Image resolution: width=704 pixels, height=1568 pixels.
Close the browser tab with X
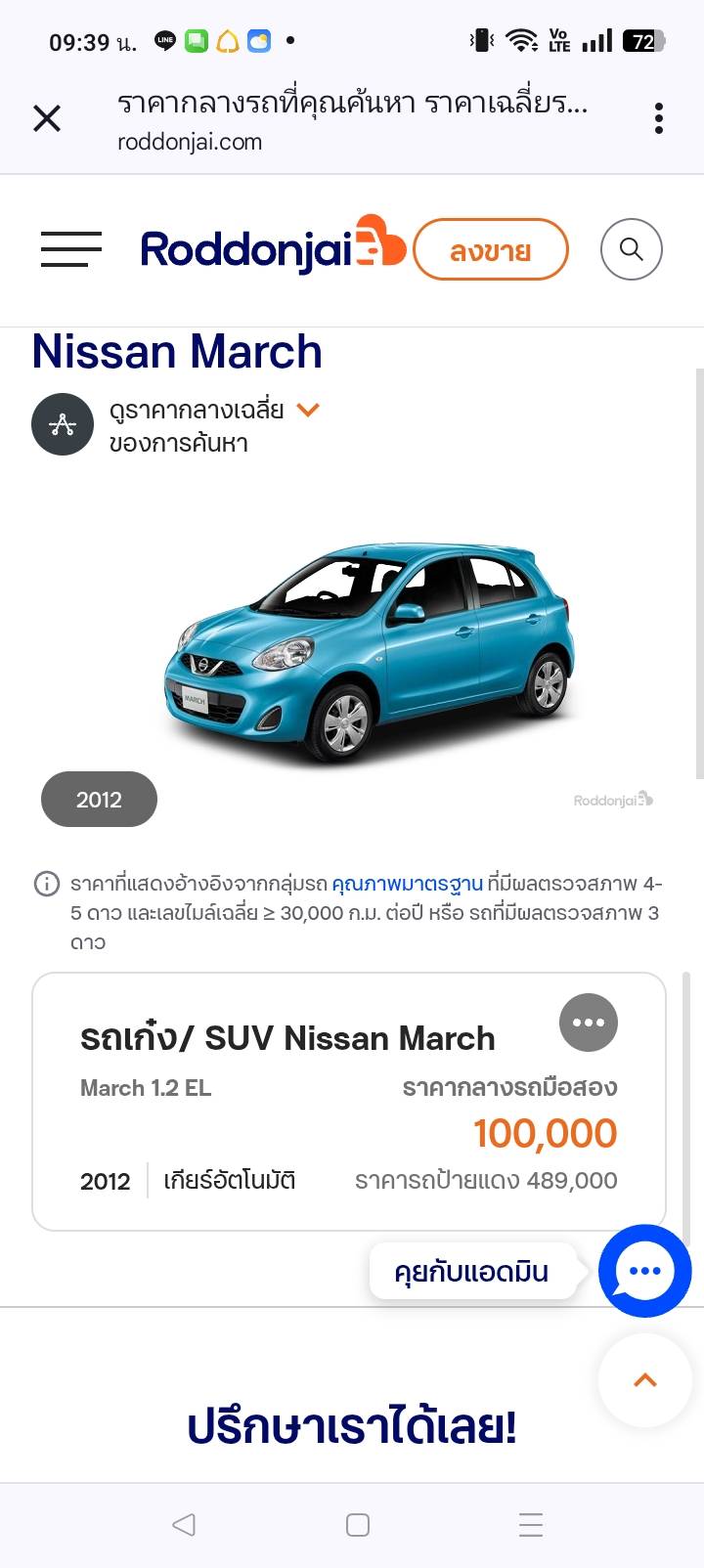47,119
